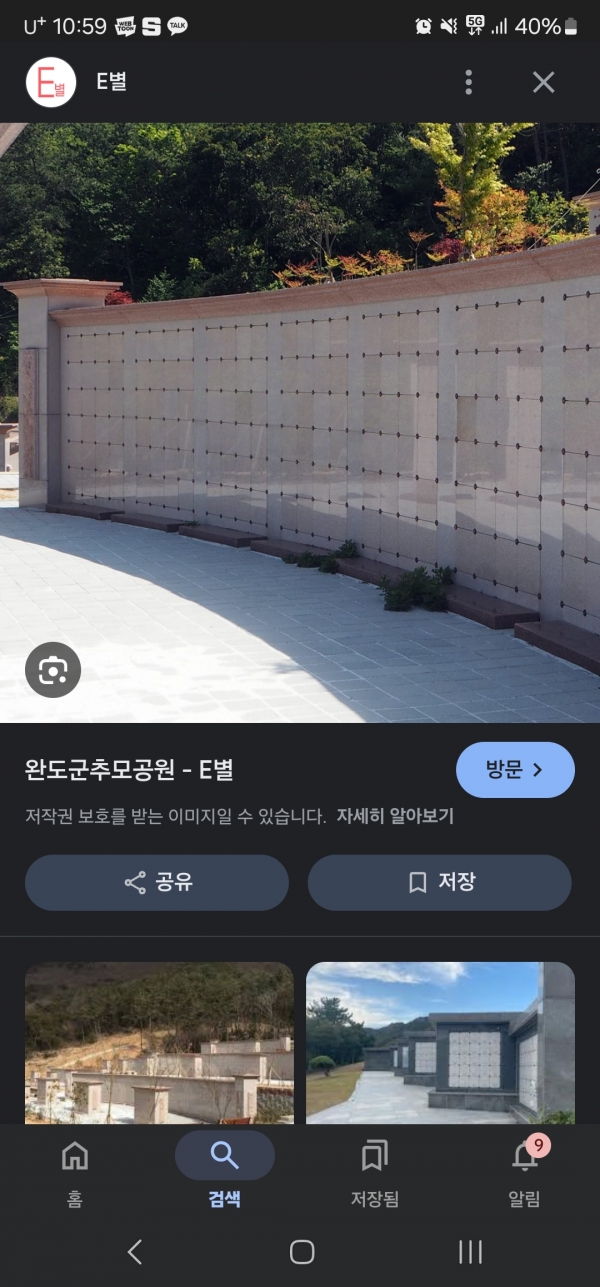Save the image with 저장
Screen dimensions: 600x1287
pos(439,882)
